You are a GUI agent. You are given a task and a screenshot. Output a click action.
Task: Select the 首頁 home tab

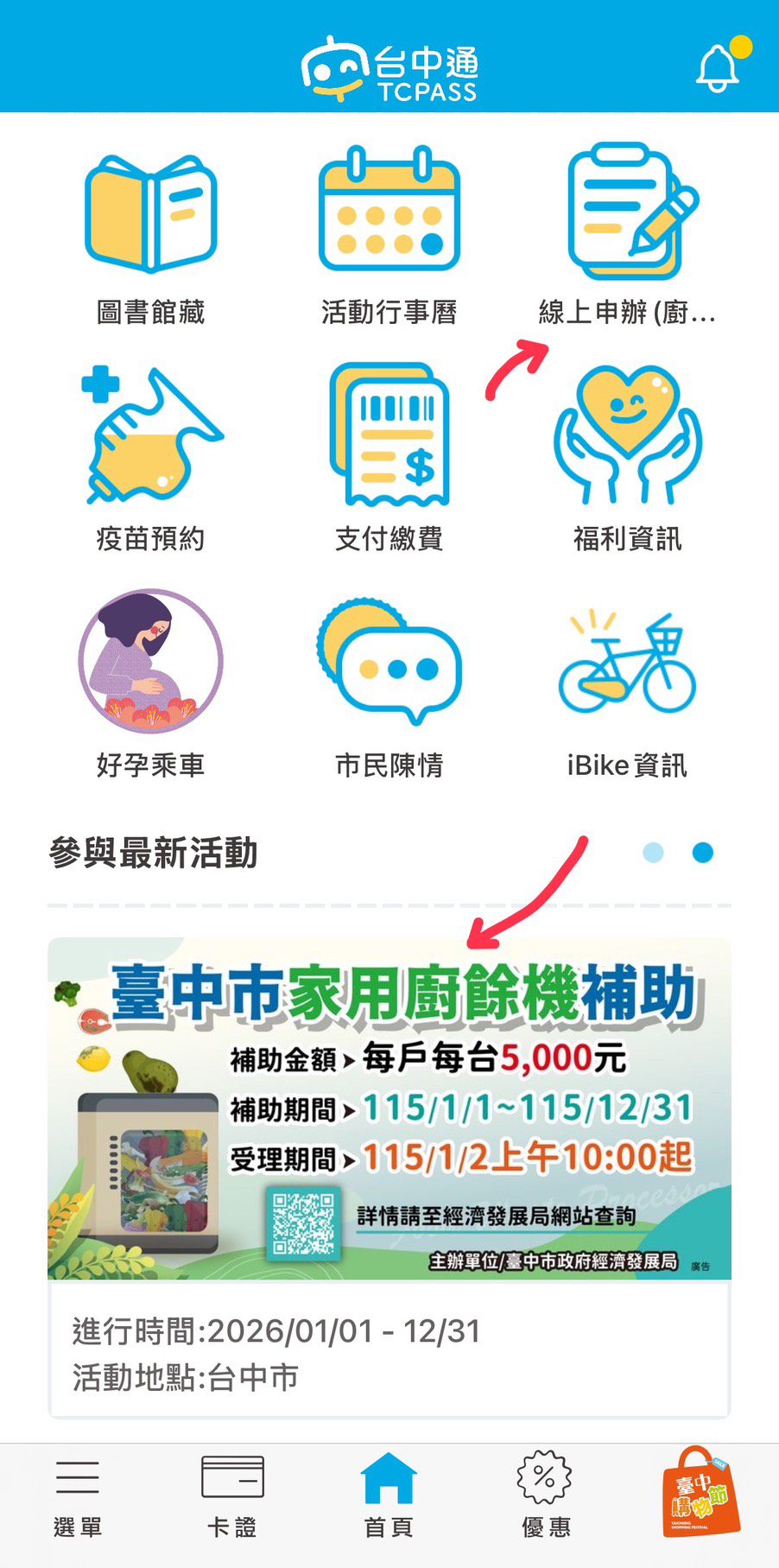click(389, 1490)
